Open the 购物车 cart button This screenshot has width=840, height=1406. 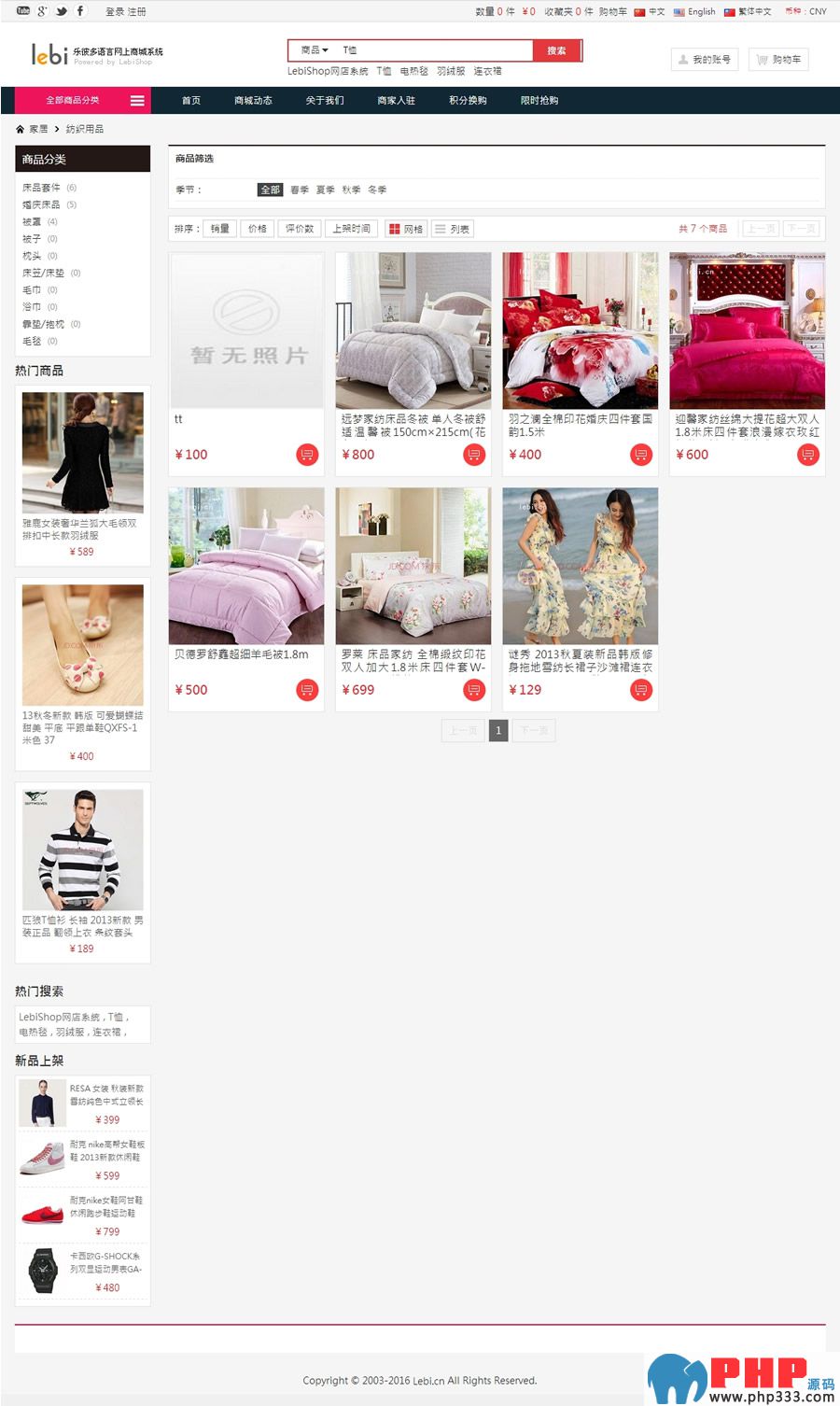778,60
